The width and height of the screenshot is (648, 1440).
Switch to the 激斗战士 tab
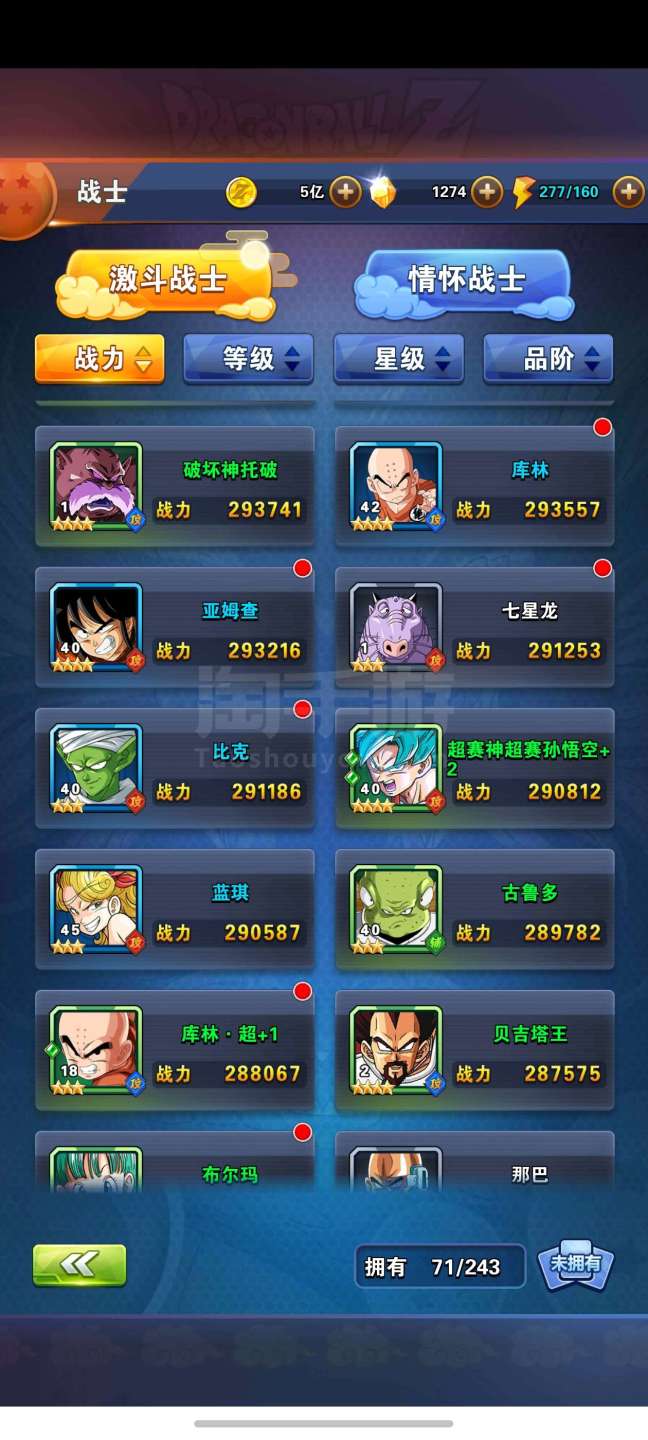[x=167, y=280]
